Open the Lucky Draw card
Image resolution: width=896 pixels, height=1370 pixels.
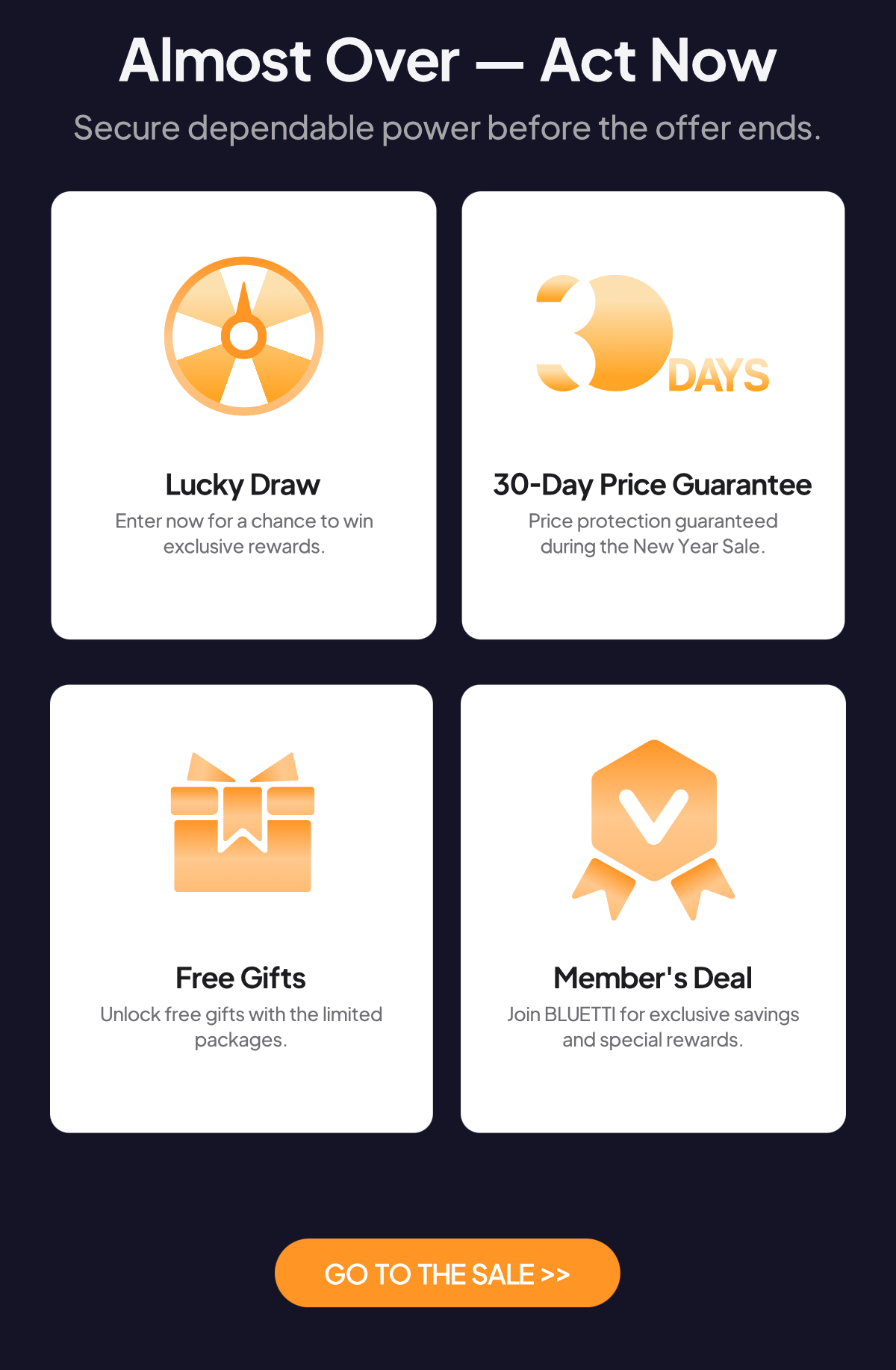242,411
